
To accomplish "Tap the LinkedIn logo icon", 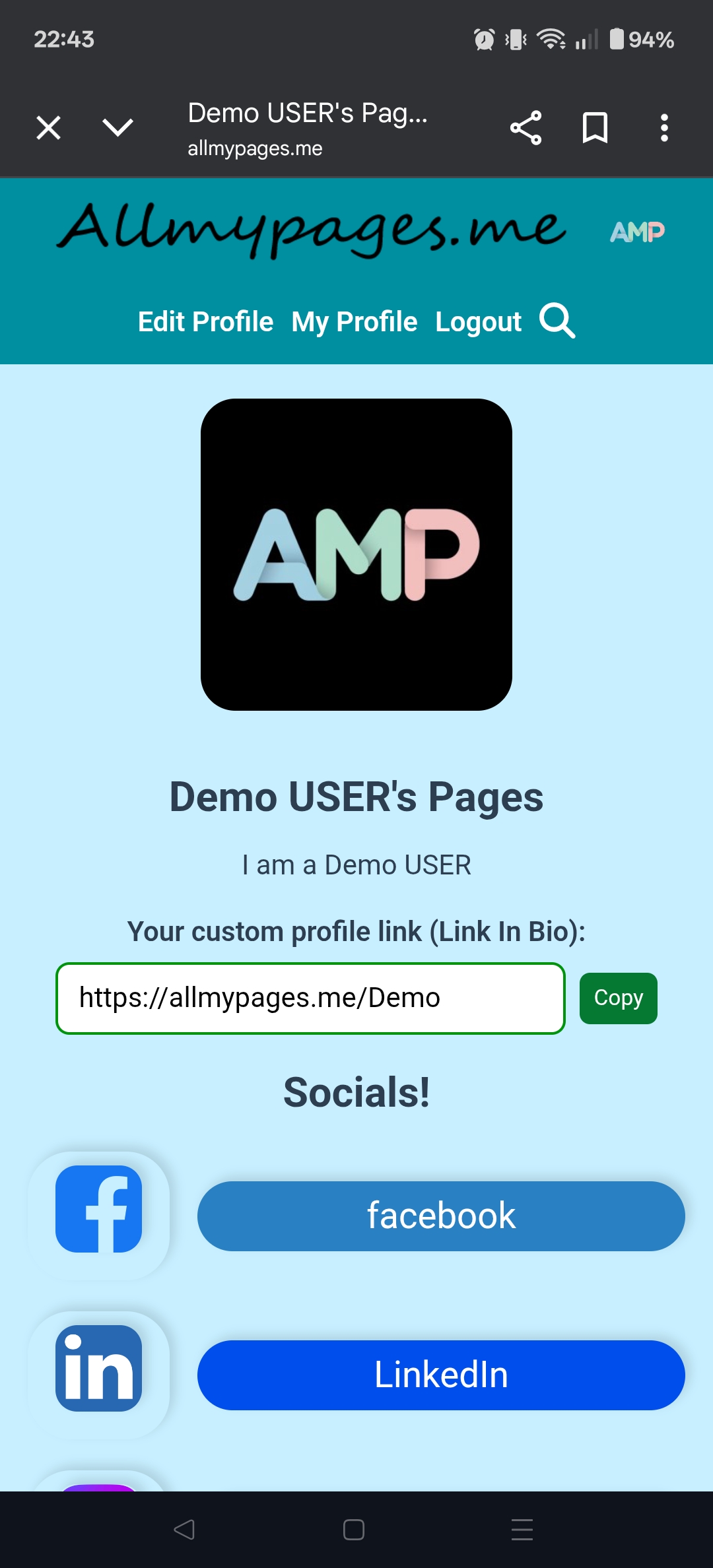I will pyautogui.click(x=99, y=1368).
